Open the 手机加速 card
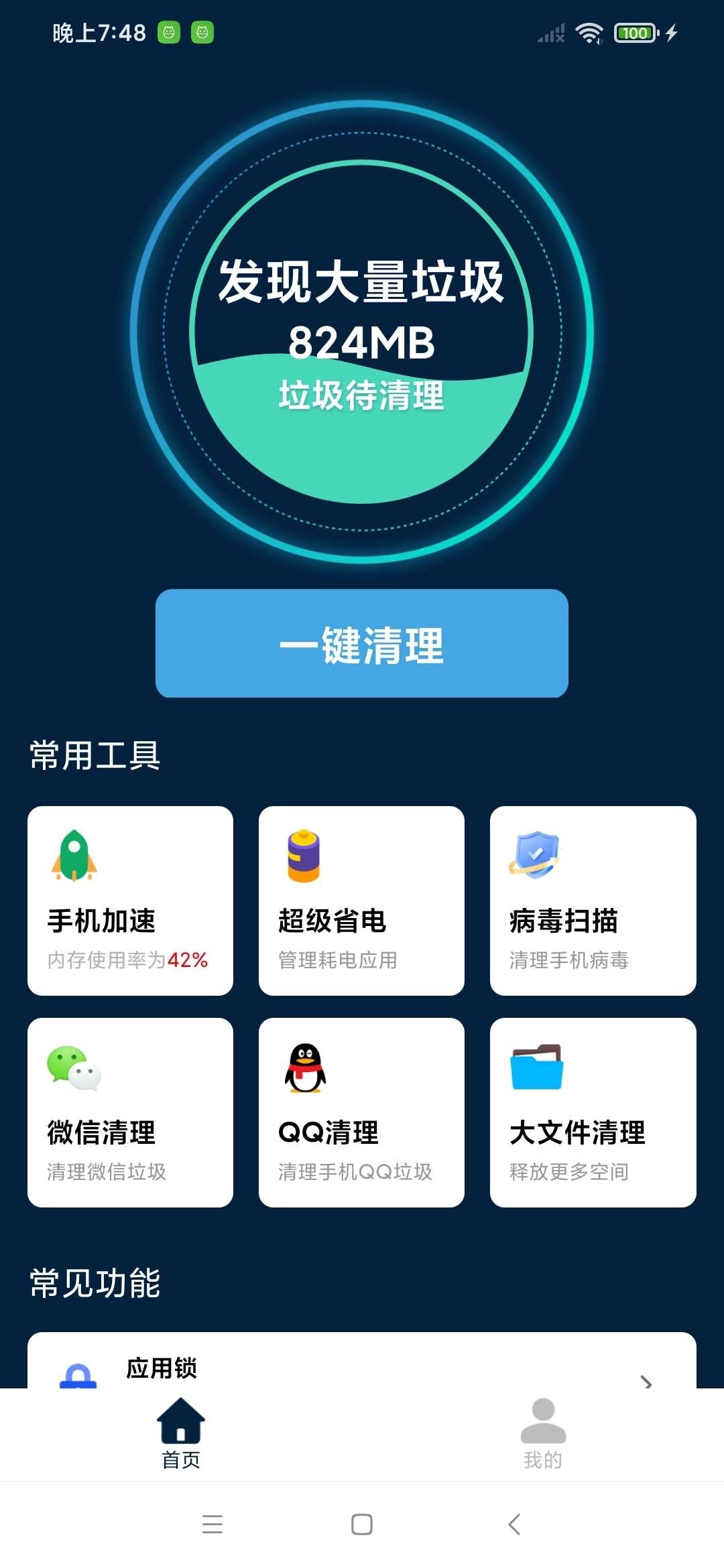The height and width of the screenshot is (1568, 724). click(130, 901)
